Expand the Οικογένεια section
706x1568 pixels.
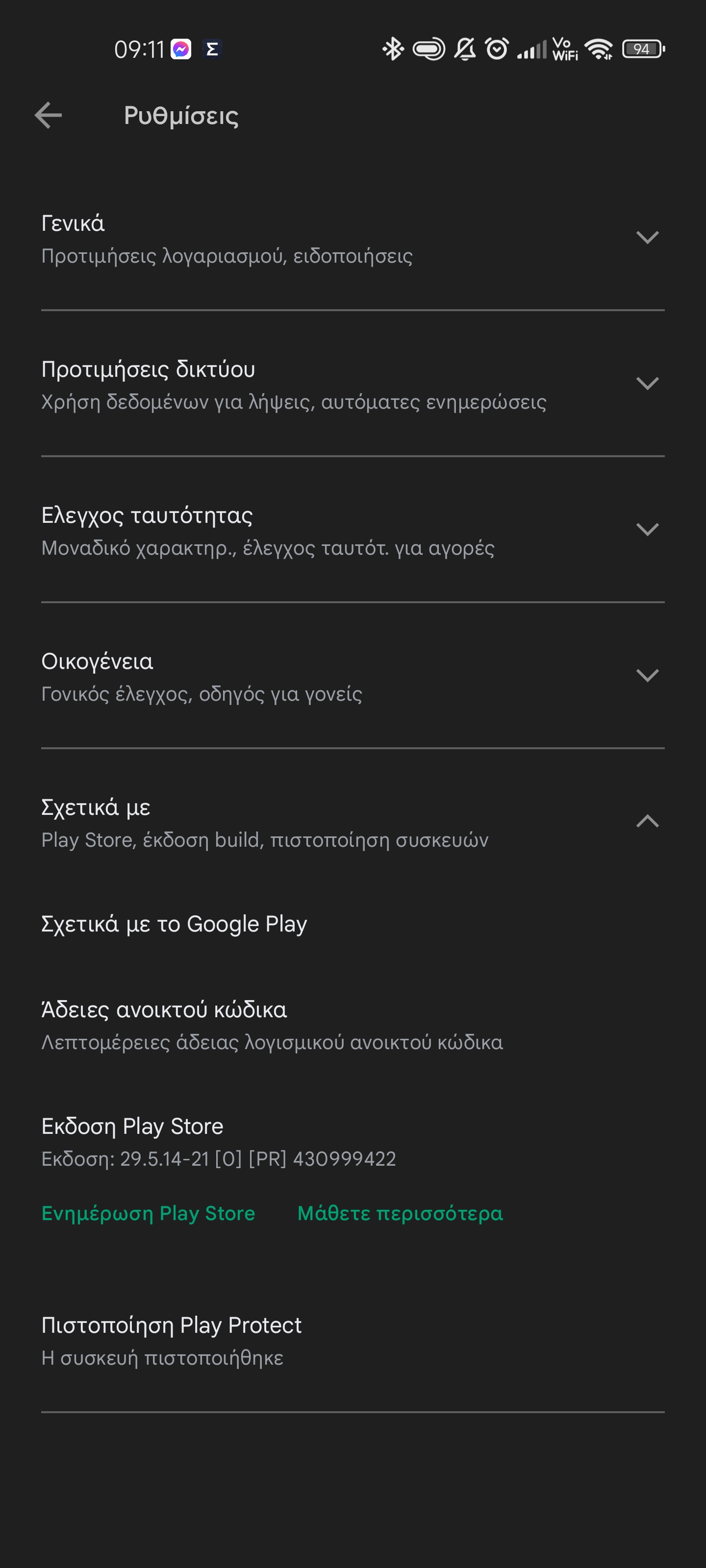pyautogui.click(x=353, y=676)
